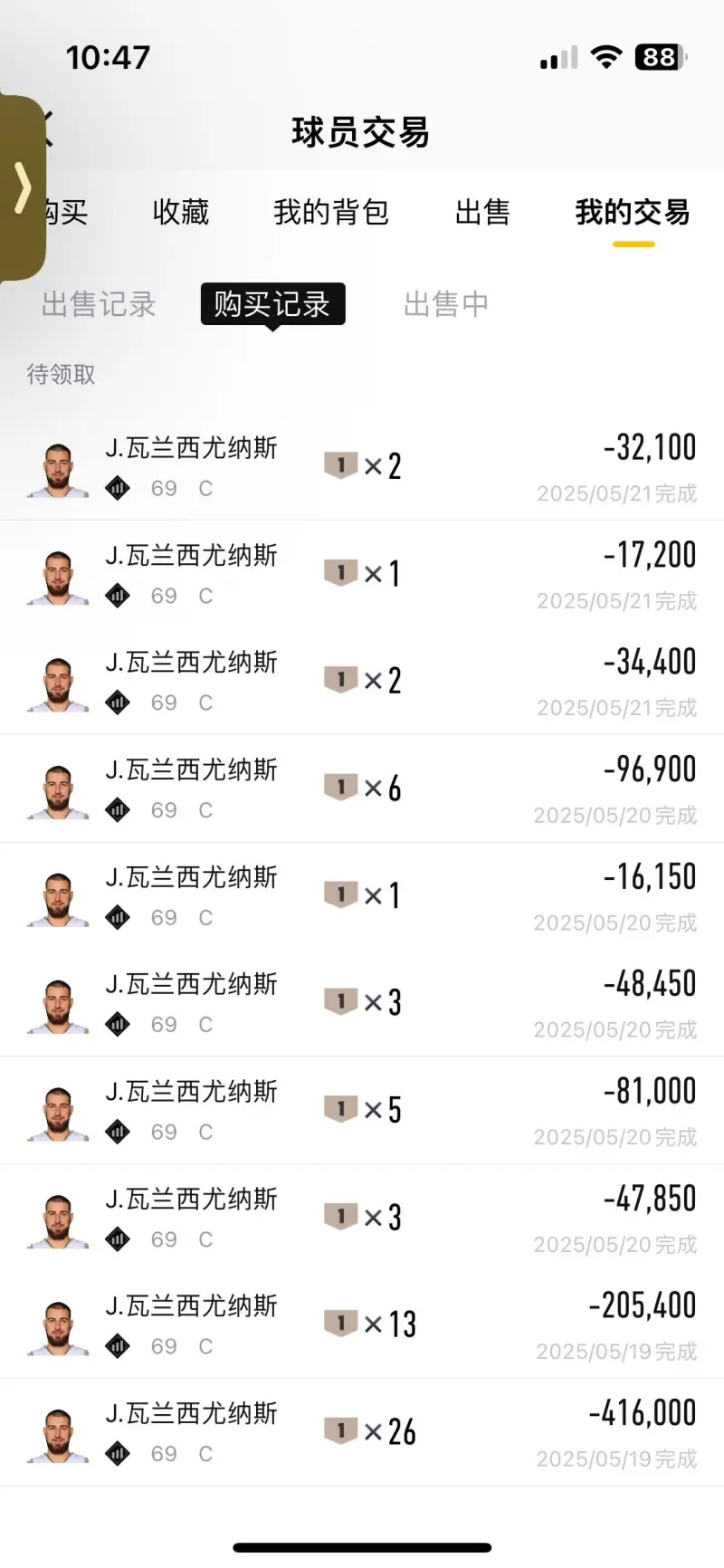This screenshot has width=724, height=1568.
Task: Open the purchase record of -96,900
Action: pyautogui.click(x=362, y=789)
